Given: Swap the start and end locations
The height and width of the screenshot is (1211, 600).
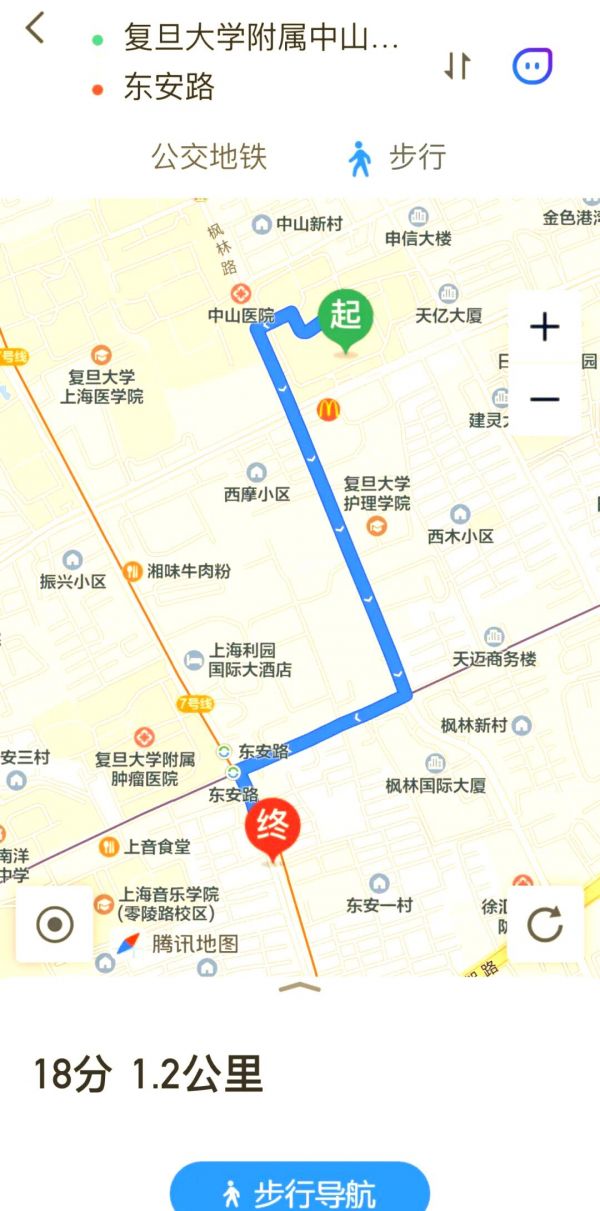Looking at the screenshot, I should [x=457, y=66].
